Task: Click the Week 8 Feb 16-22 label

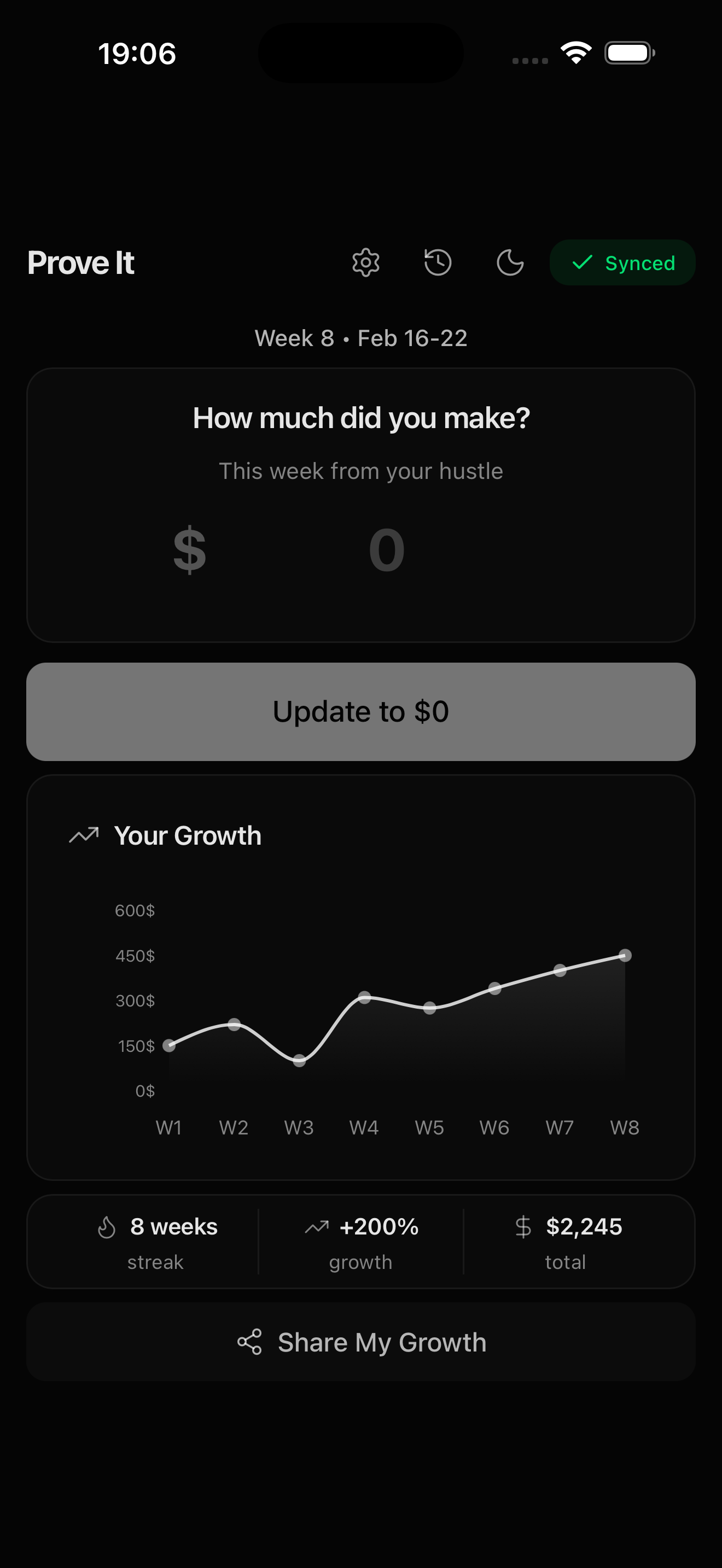Action: click(360, 338)
